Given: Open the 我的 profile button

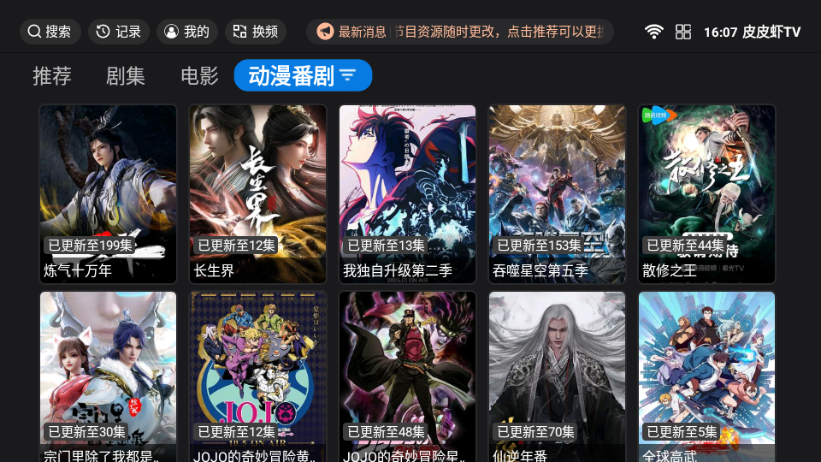Looking at the screenshot, I should point(187,32).
